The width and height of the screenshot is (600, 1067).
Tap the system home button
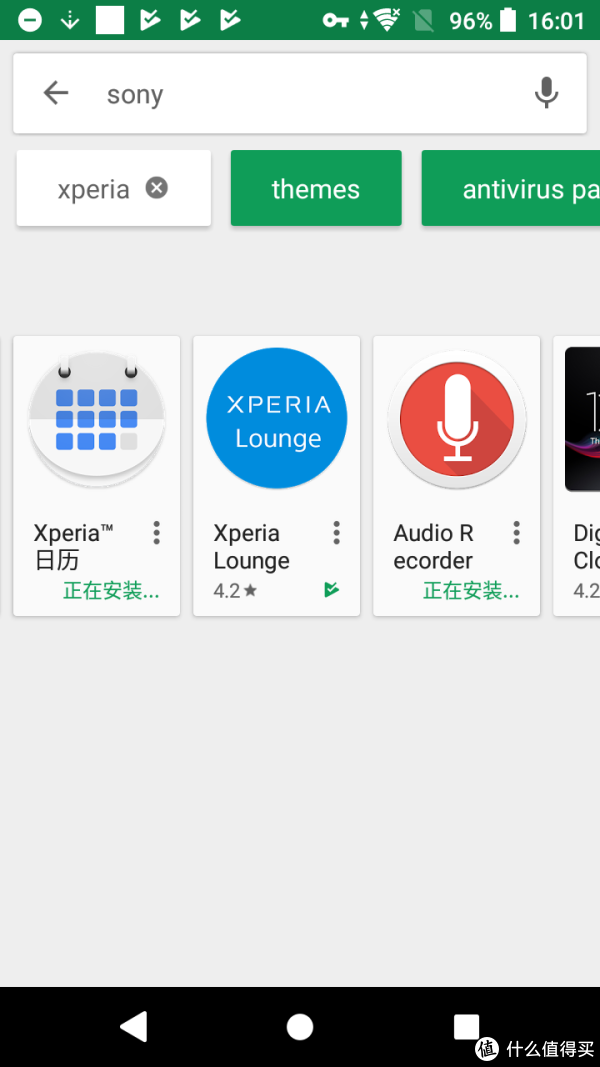pos(299,1026)
